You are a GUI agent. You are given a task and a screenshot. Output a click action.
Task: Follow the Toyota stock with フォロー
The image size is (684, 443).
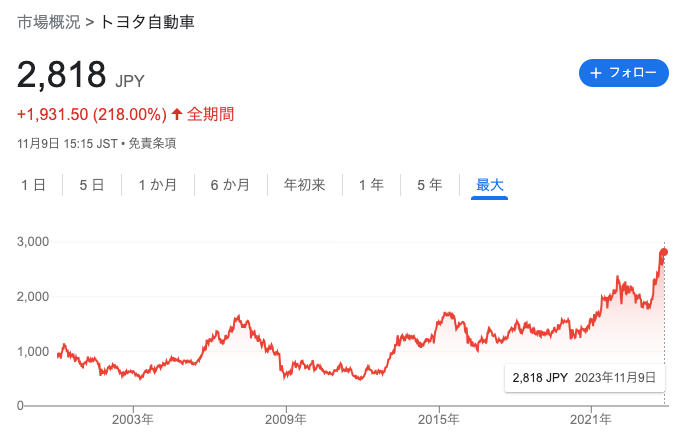pyautogui.click(x=623, y=73)
